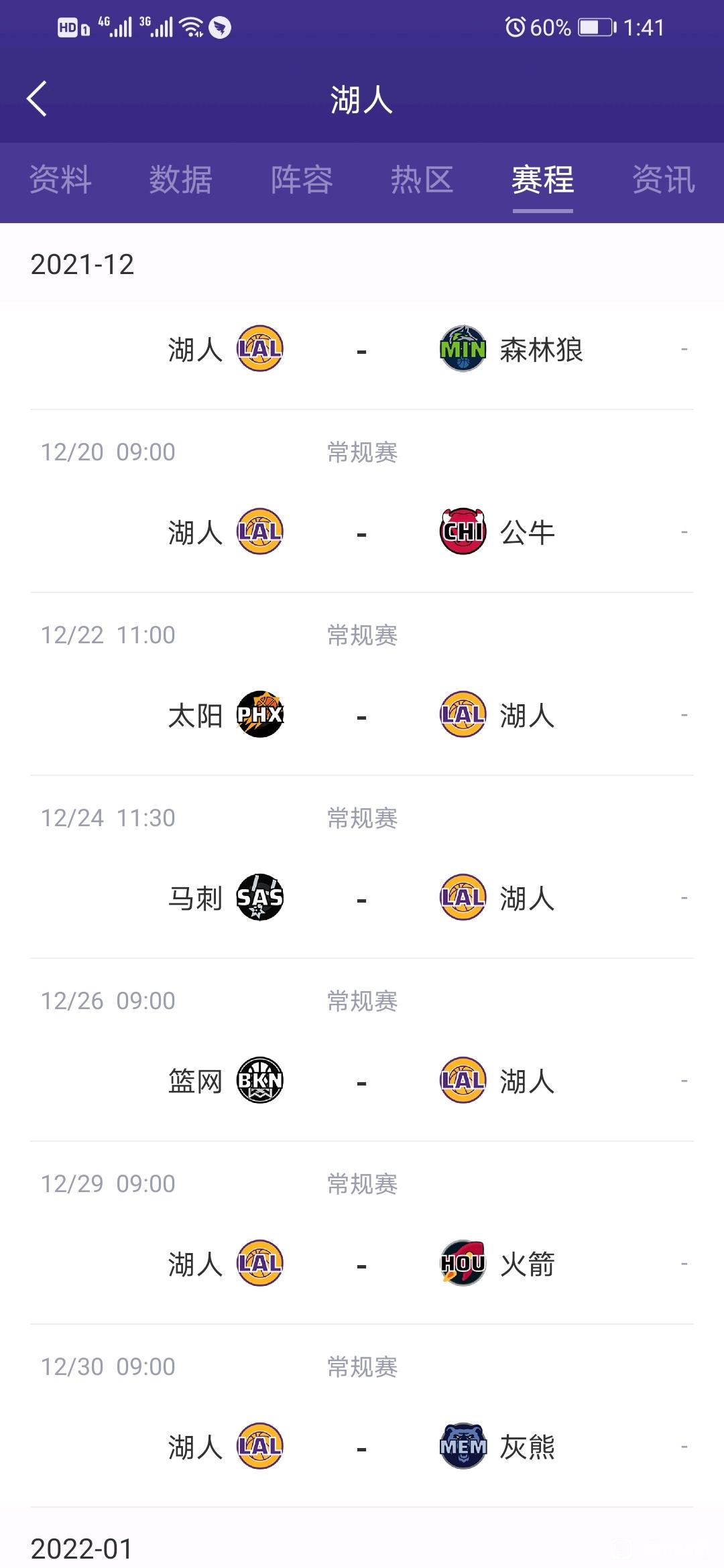Open the 湖人 vs 火箭 game
The height and width of the screenshot is (1568, 724).
[x=362, y=1233]
